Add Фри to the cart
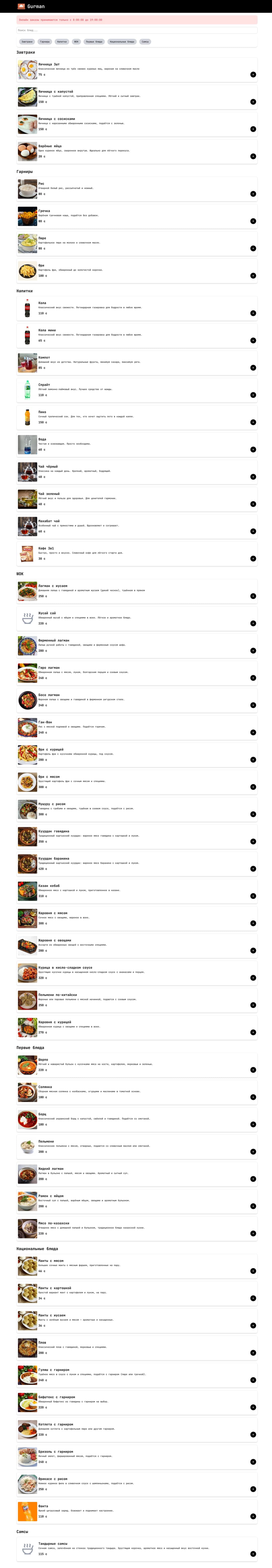The width and height of the screenshot is (272, 1568). pyautogui.click(x=253, y=276)
